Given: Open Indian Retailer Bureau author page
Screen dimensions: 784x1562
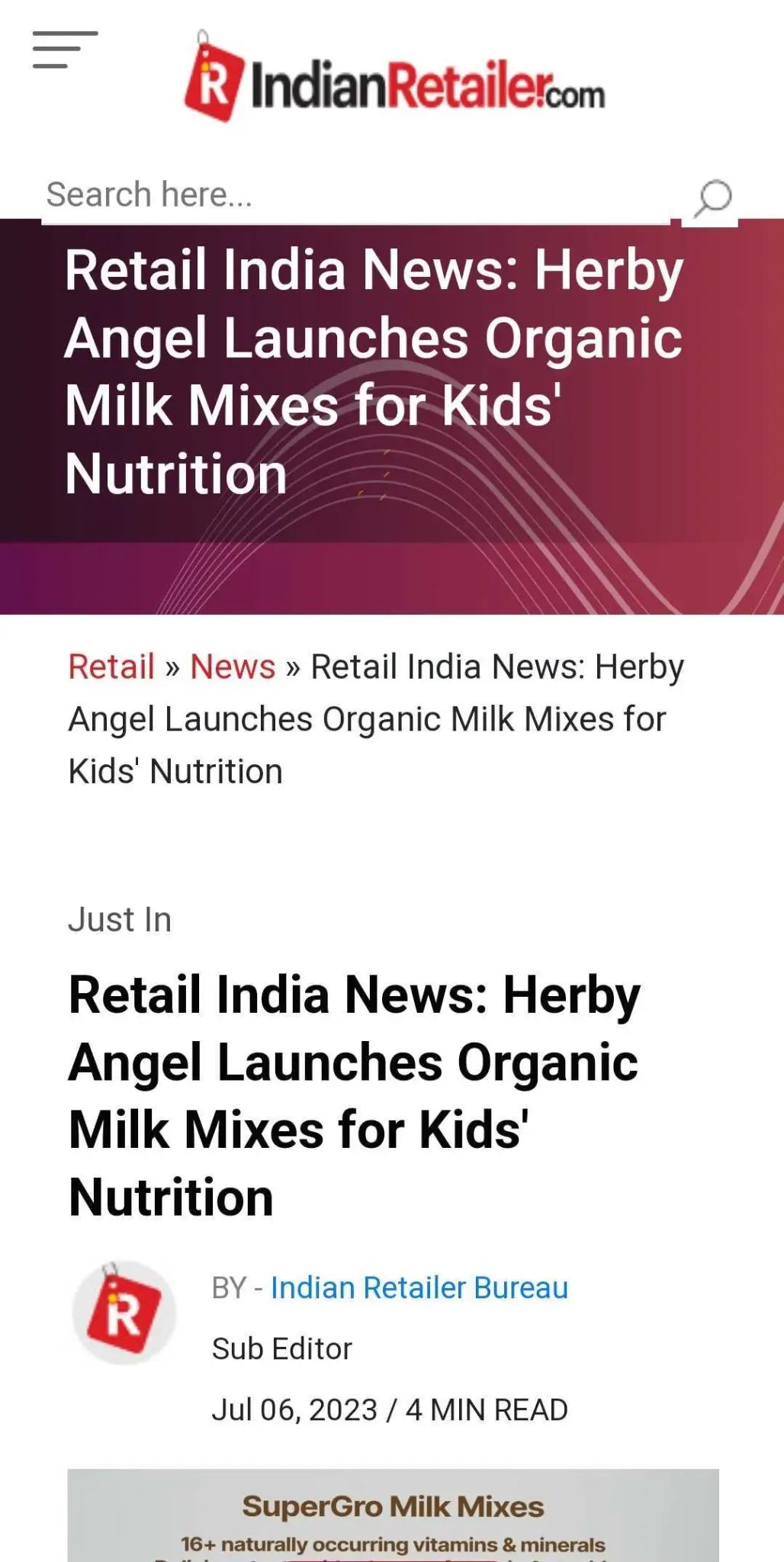Looking at the screenshot, I should pos(419,1287).
